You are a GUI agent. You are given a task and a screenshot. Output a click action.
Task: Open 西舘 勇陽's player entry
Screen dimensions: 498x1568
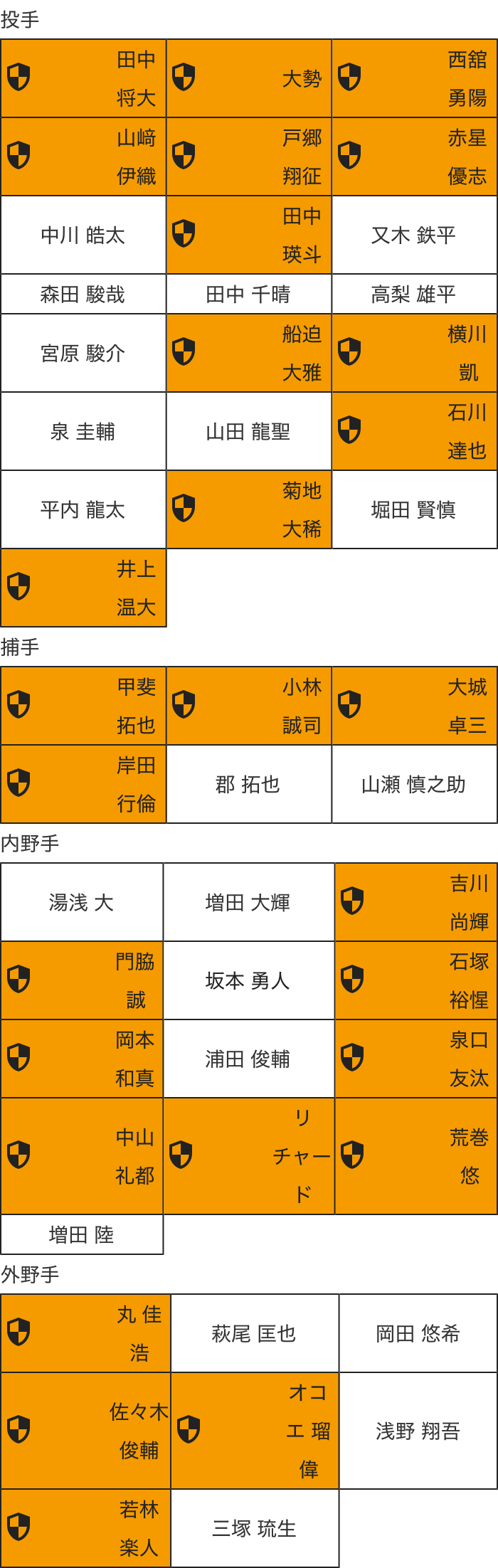(x=414, y=78)
